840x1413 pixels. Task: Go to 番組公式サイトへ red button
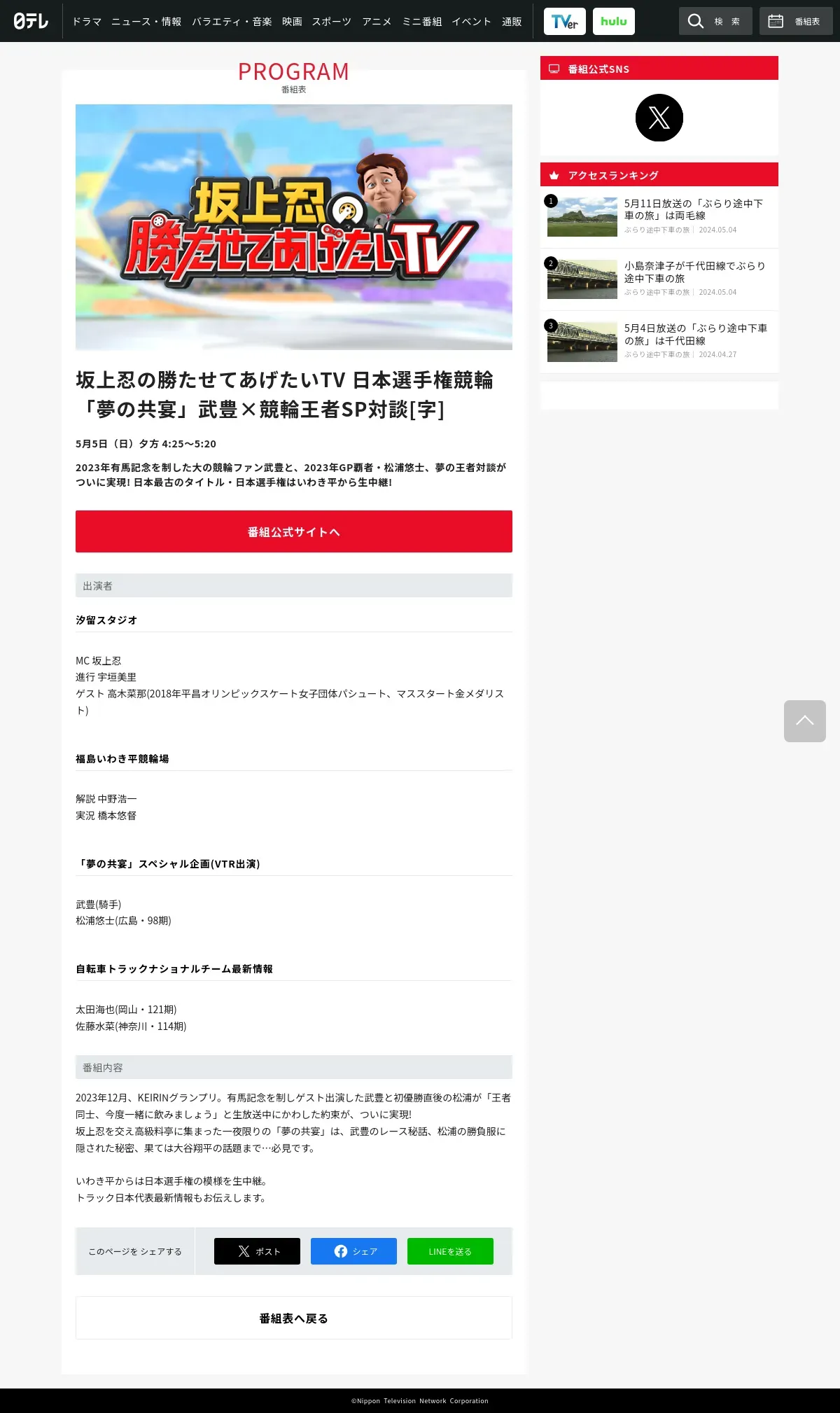pos(294,531)
